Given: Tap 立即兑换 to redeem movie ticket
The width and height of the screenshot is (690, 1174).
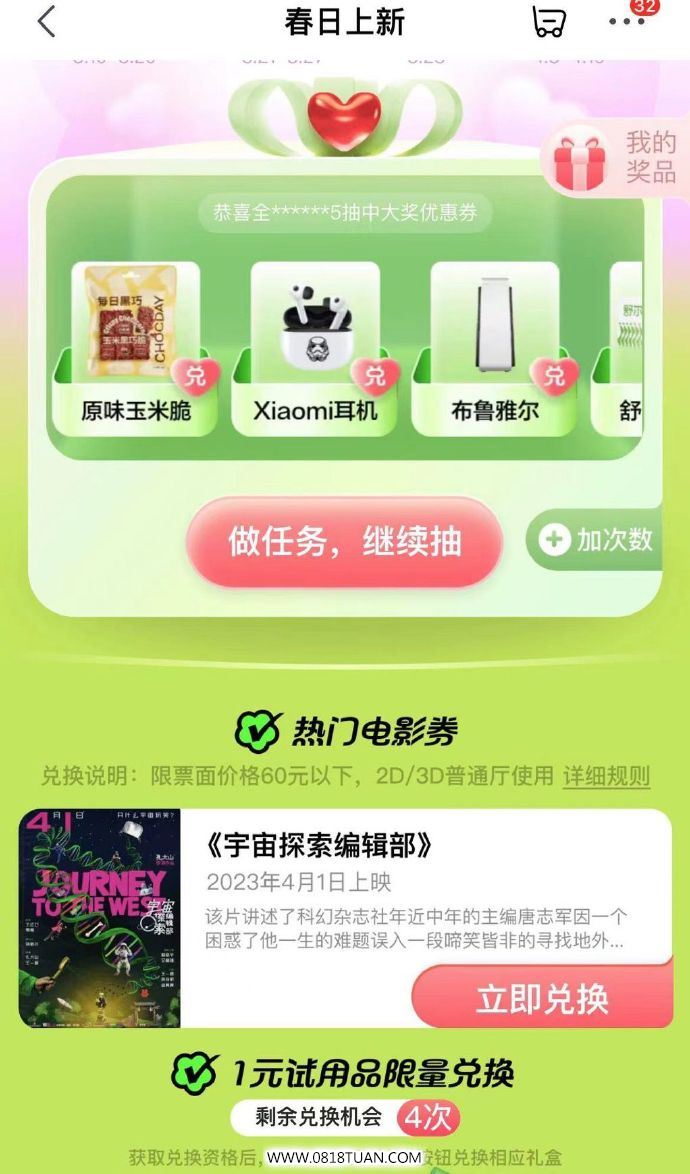Looking at the screenshot, I should (542, 999).
